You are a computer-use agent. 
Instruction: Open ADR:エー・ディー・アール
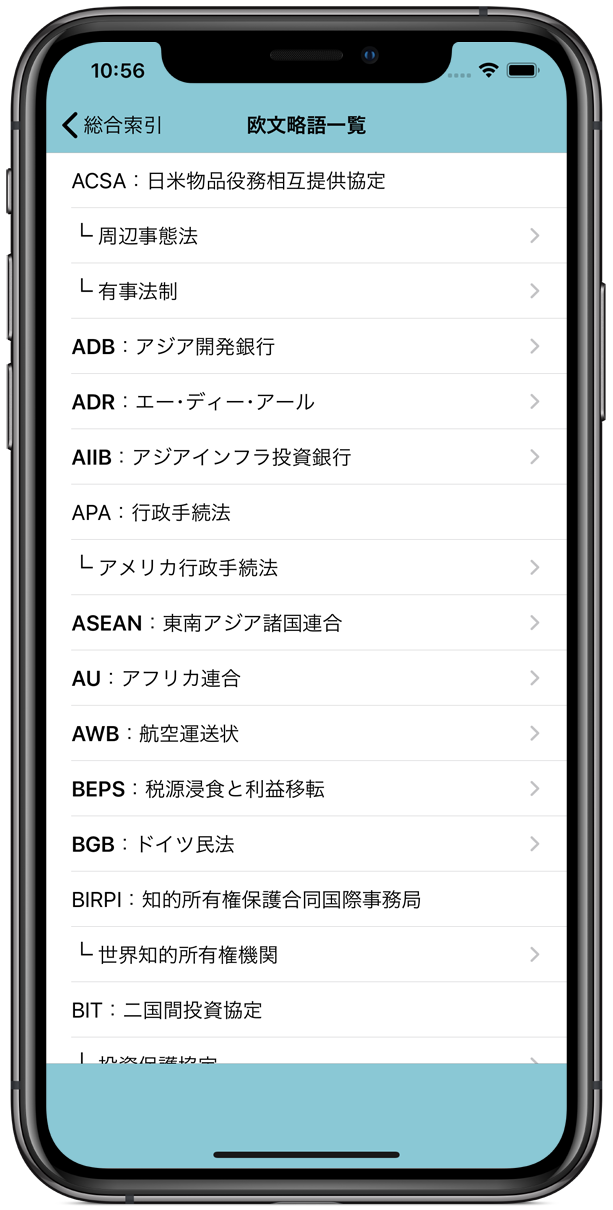pyautogui.click(x=306, y=402)
